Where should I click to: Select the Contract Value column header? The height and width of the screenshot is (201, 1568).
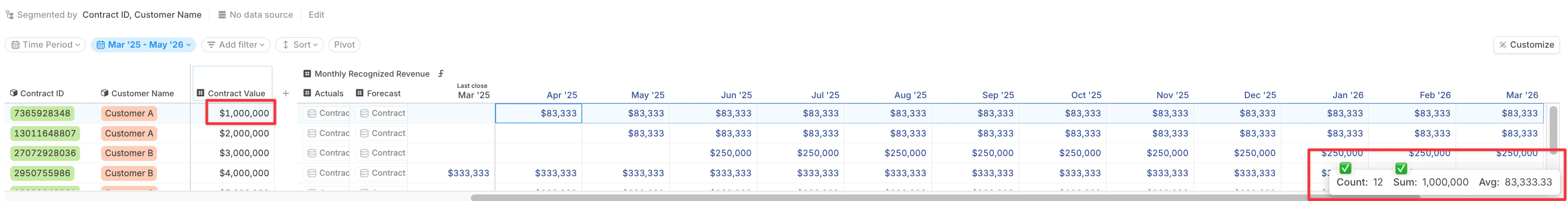point(235,93)
